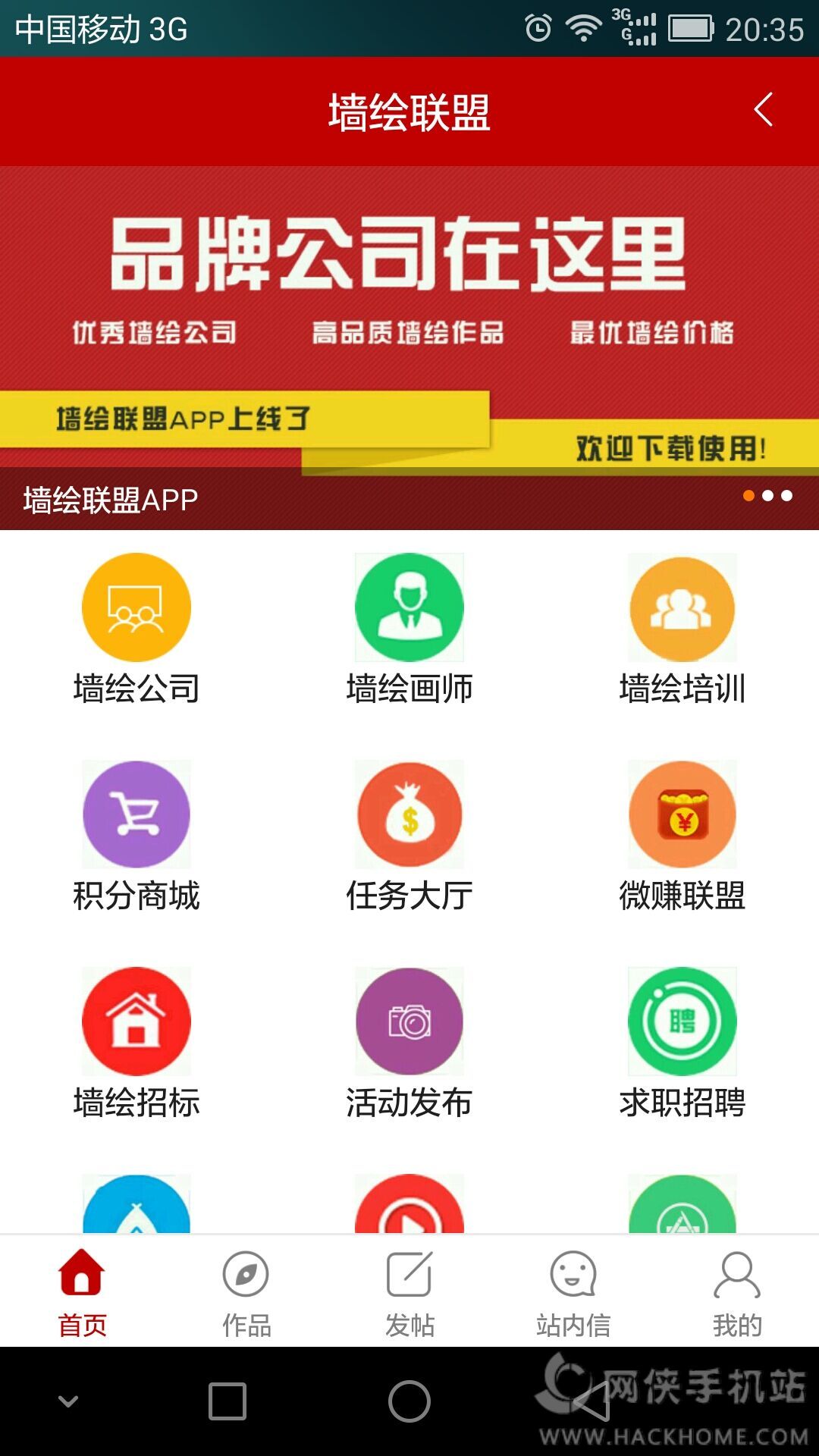Open recent apps with the square button
The height and width of the screenshot is (1456, 819).
point(227,1401)
